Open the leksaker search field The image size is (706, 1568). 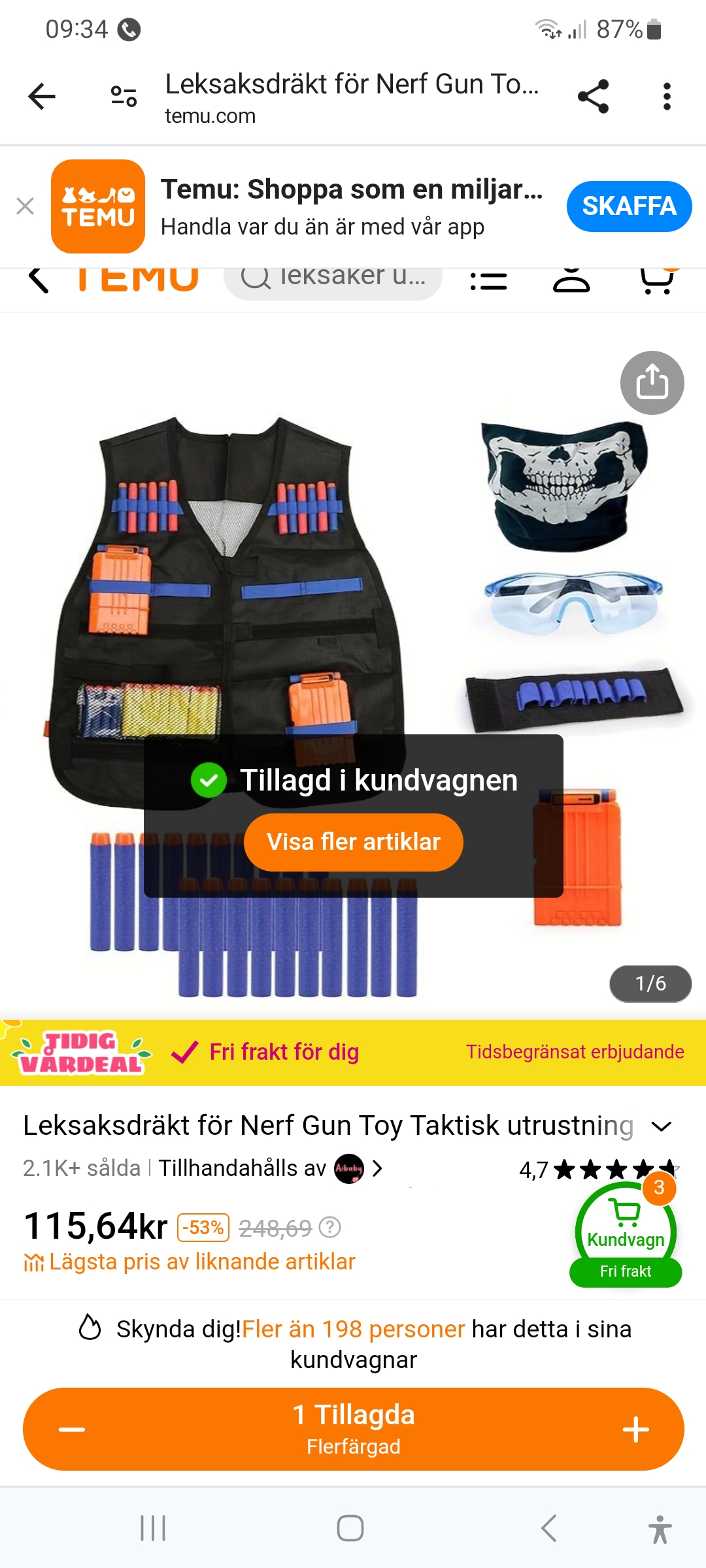click(333, 278)
